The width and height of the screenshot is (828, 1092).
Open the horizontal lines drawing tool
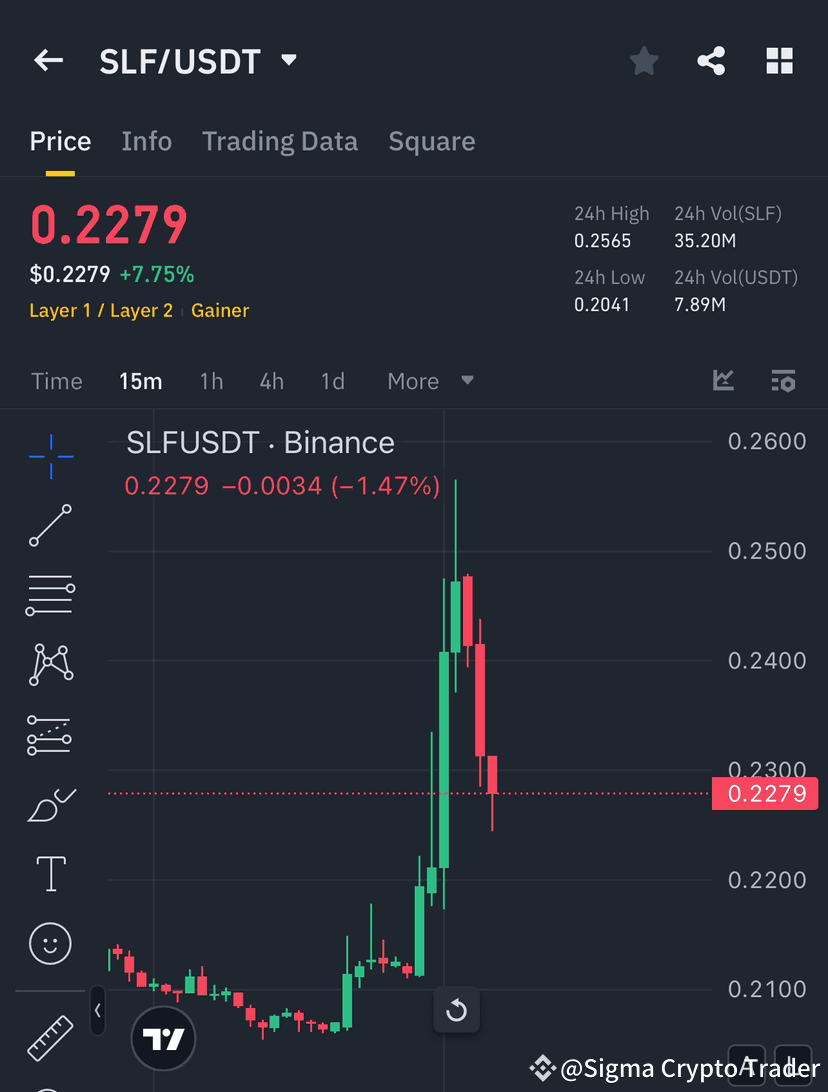pos(50,594)
